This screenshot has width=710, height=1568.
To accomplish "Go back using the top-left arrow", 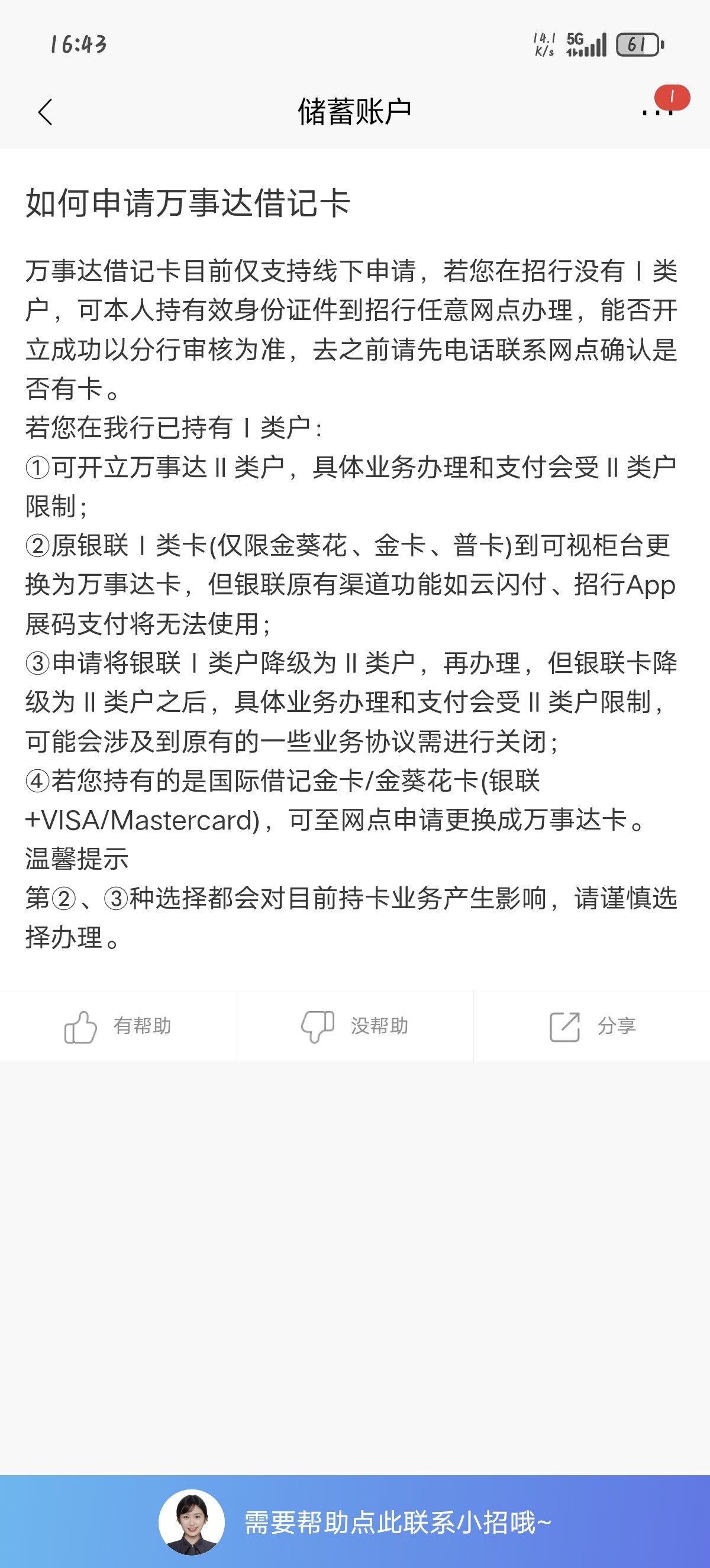I will [45, 112].
